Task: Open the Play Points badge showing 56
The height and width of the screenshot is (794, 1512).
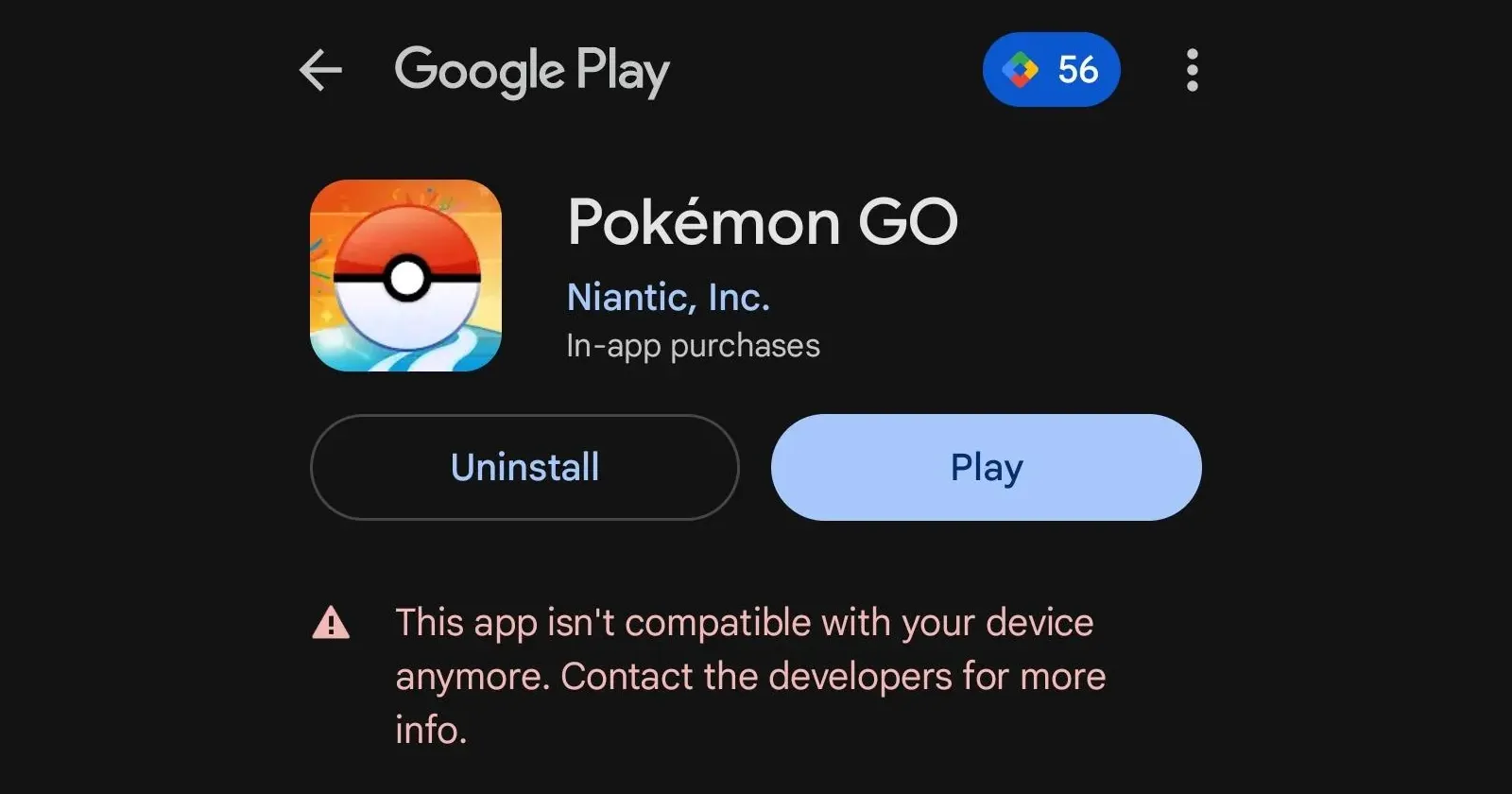Action: tap(1051, 70)
